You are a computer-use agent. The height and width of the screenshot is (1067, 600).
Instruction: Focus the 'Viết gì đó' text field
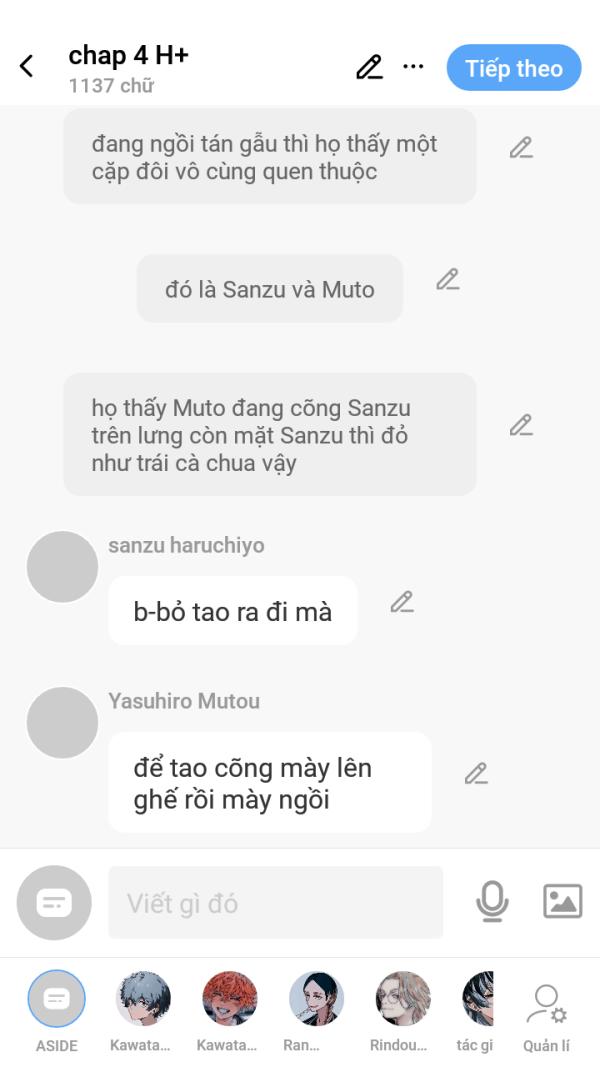[x=276, y=902]
